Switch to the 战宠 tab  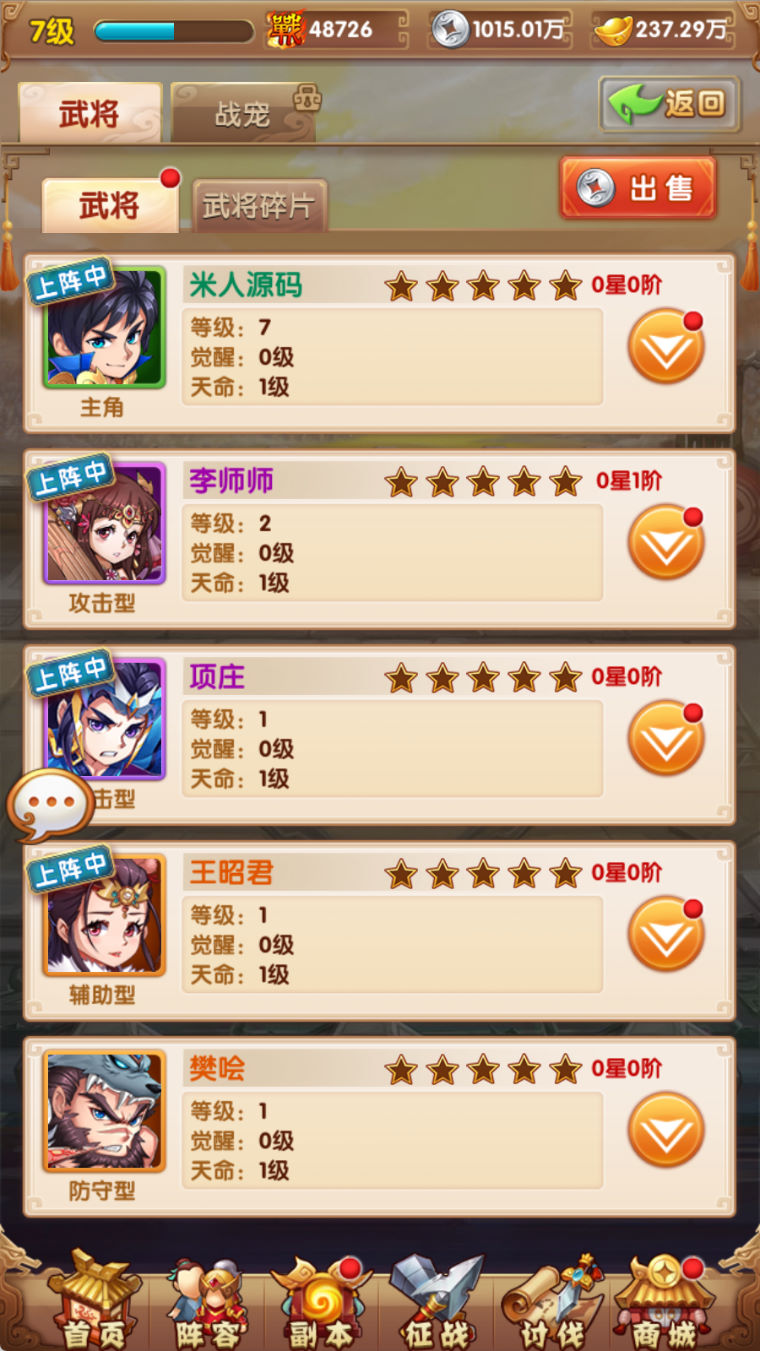point(243,114)
